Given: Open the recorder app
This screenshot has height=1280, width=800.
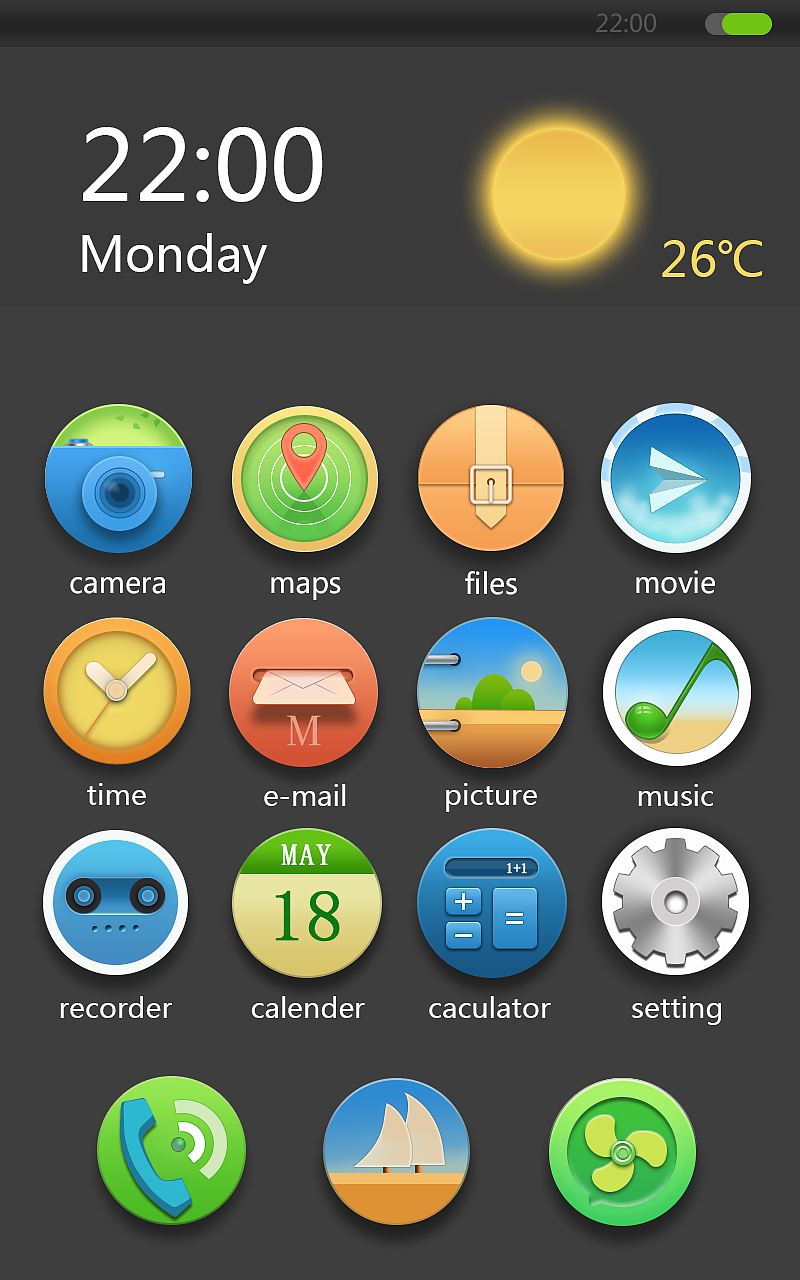Looking at the screenshot, I should click(x=116, y=903).
